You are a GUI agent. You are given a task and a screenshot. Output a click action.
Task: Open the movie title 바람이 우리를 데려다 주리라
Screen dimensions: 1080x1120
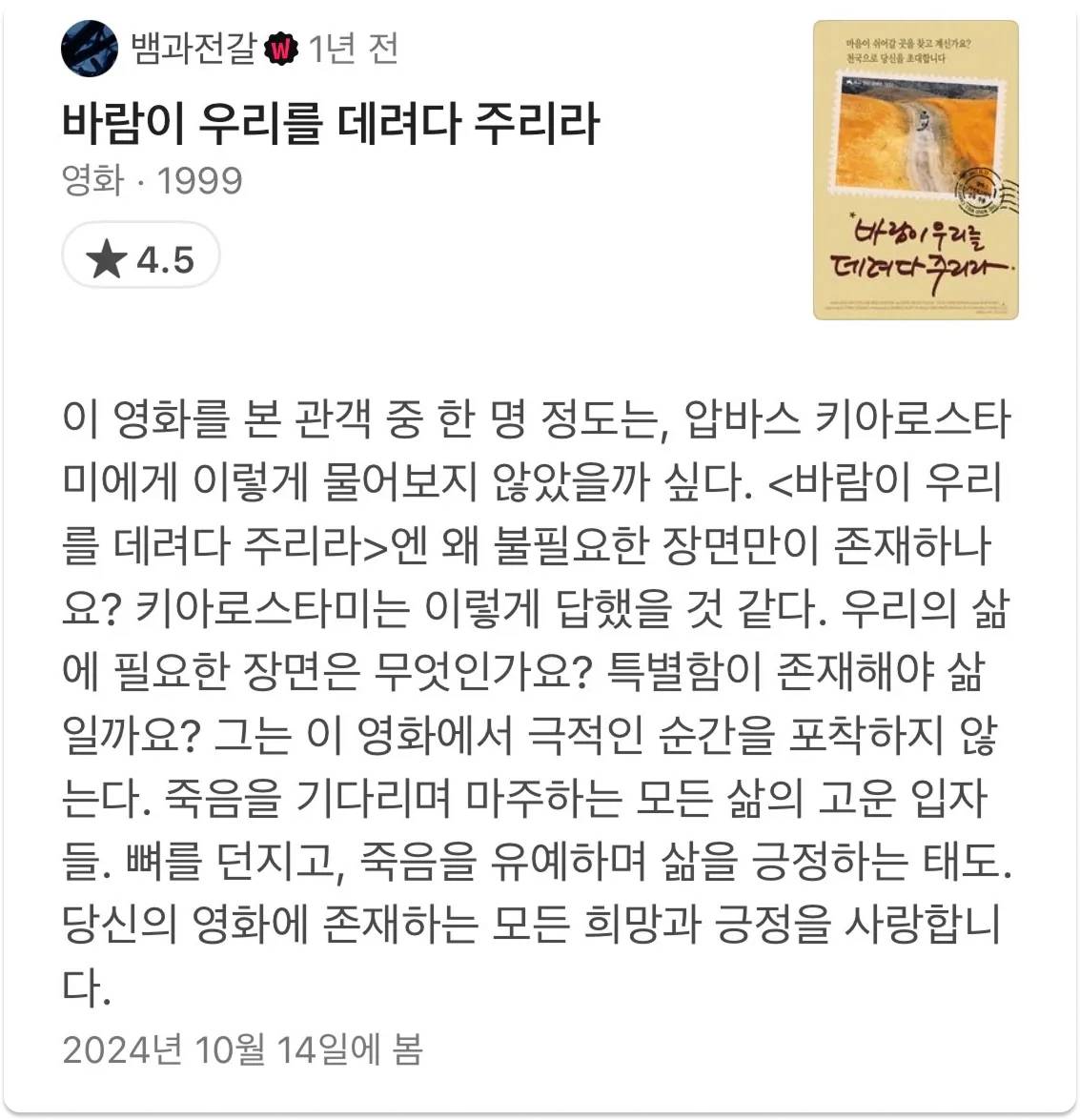coord(331,123)
